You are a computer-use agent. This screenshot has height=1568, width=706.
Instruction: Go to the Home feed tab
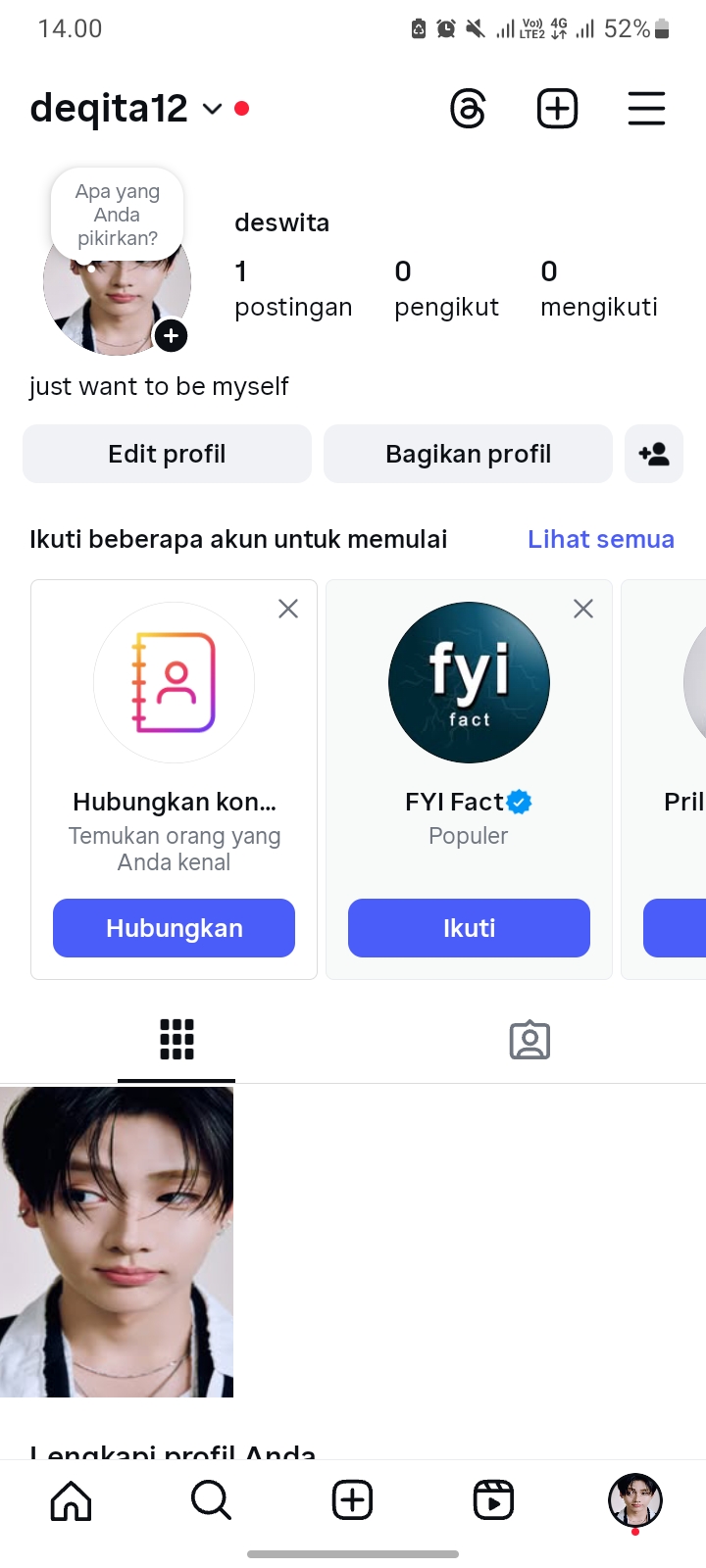click(x=71, y=1500)
